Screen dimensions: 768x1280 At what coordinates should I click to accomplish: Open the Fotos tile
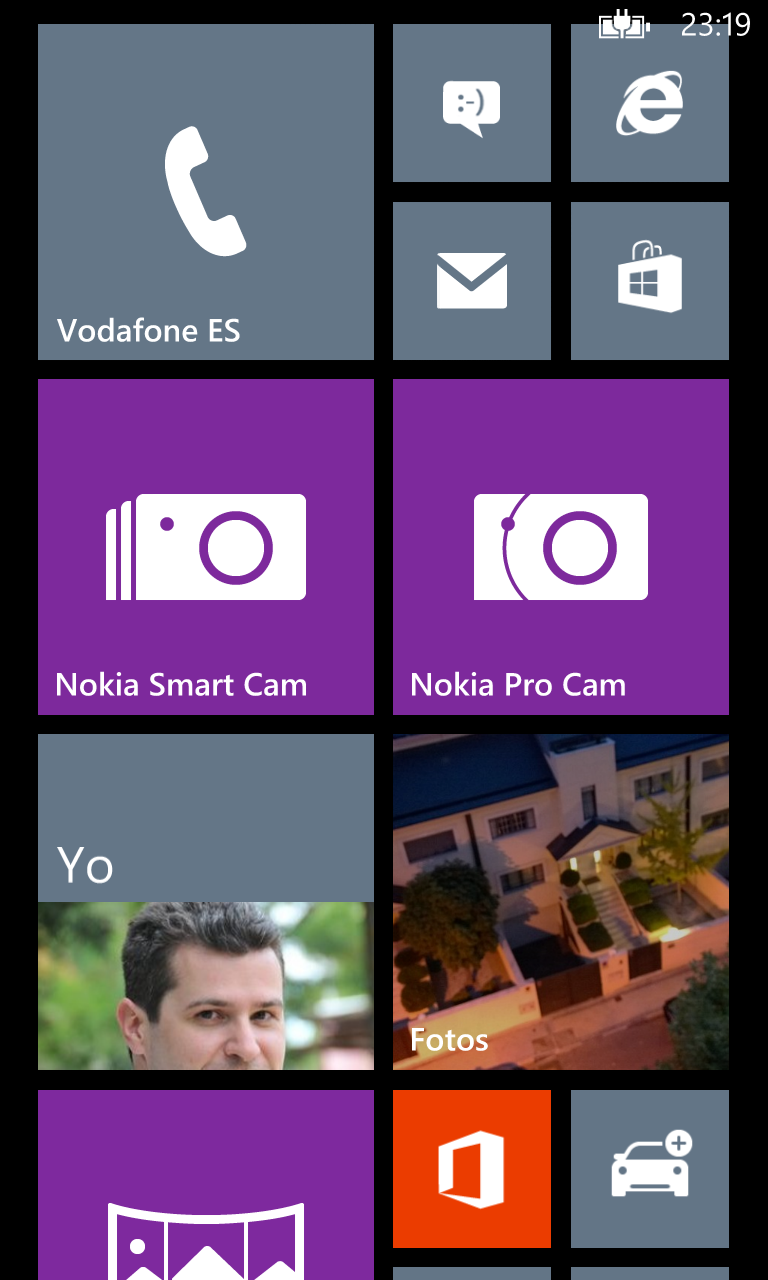pos(560,902)
